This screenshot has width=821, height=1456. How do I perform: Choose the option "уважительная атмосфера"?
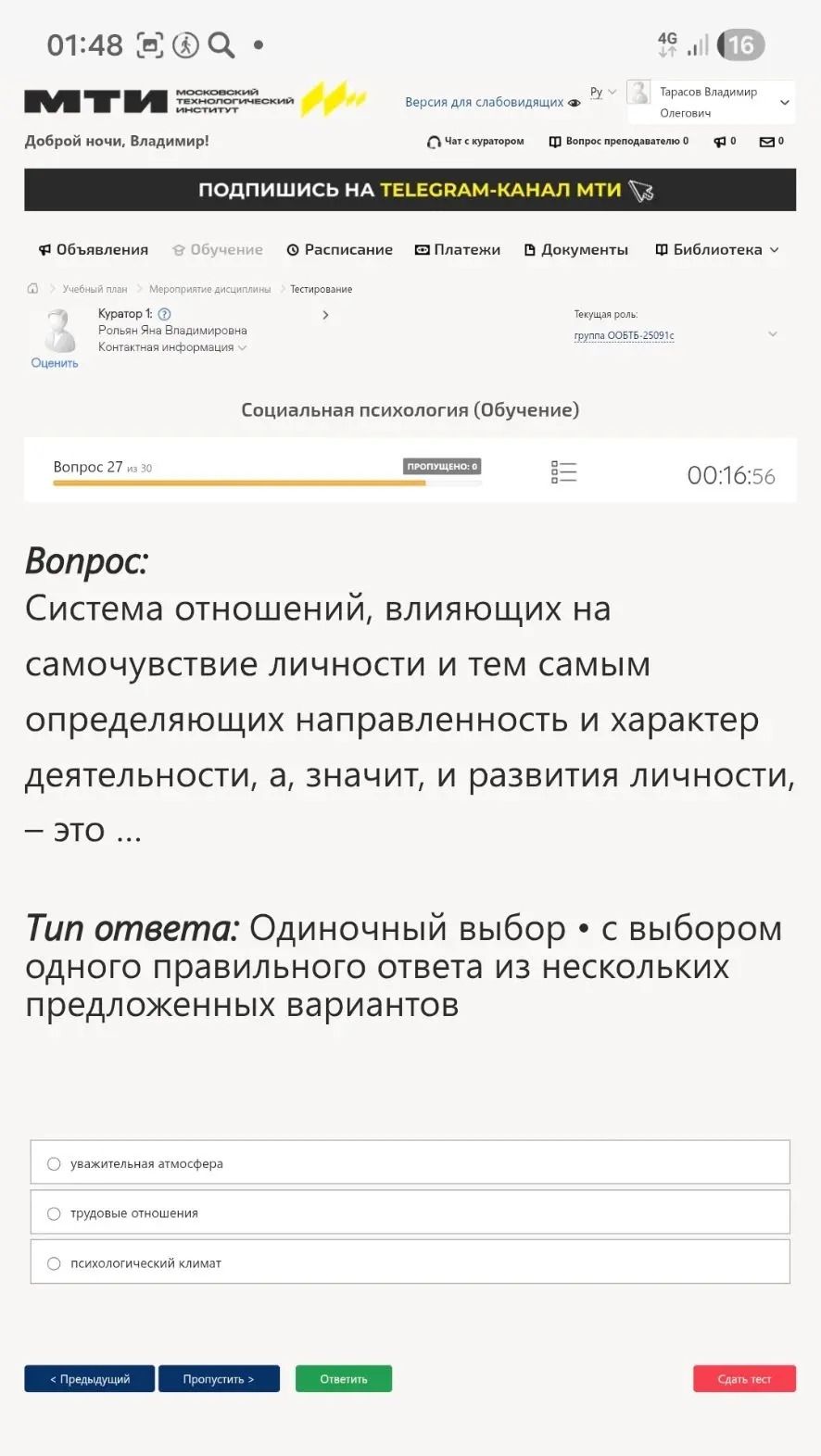[410, 1162]
